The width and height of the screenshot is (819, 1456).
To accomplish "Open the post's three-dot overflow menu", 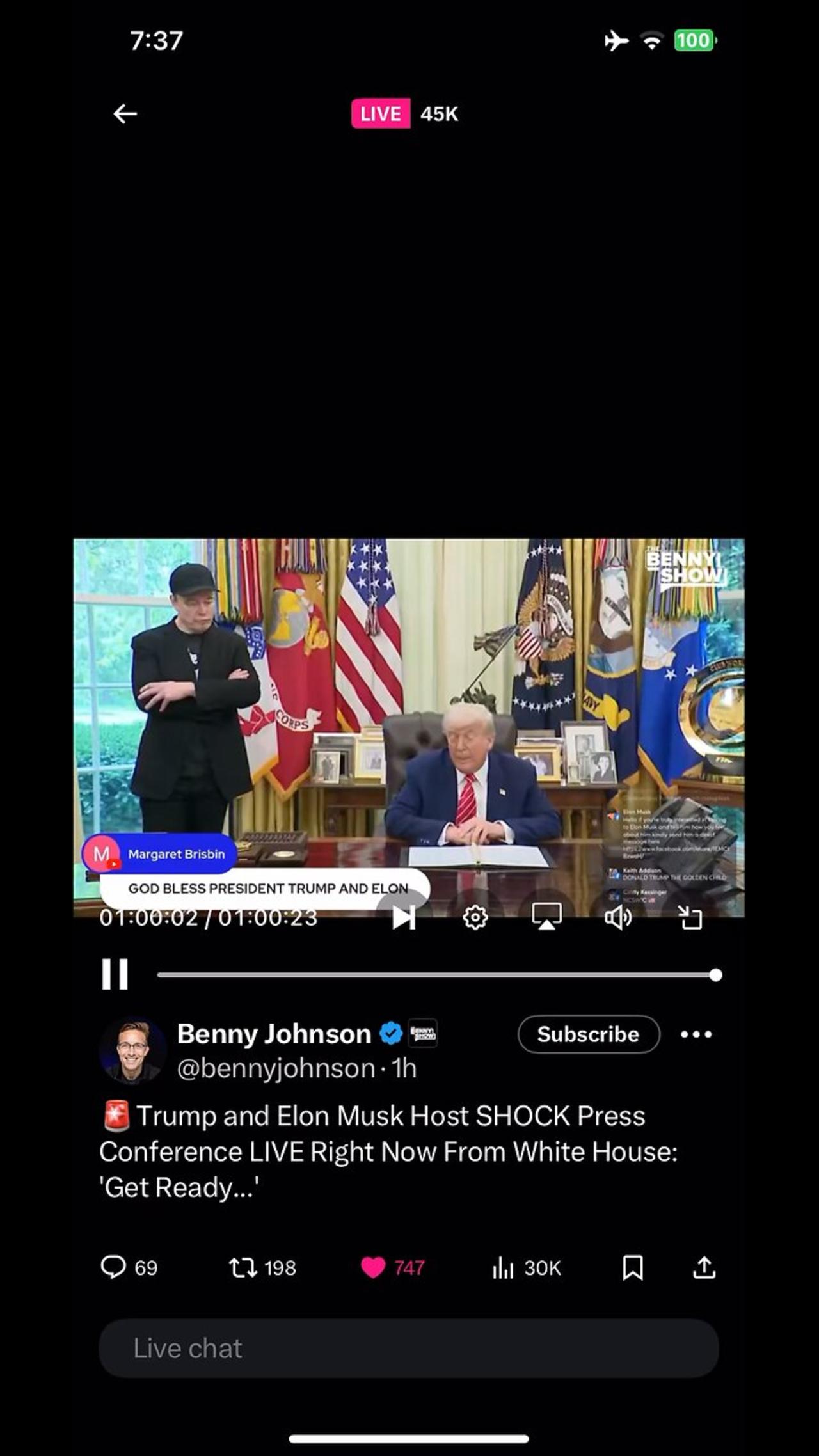I will tap(696, 1034).
